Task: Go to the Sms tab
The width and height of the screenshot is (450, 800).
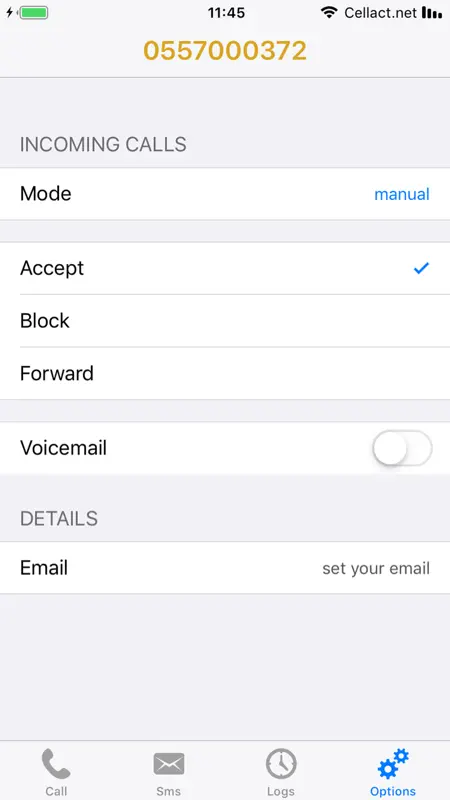Action: click(x=168, y=771)
